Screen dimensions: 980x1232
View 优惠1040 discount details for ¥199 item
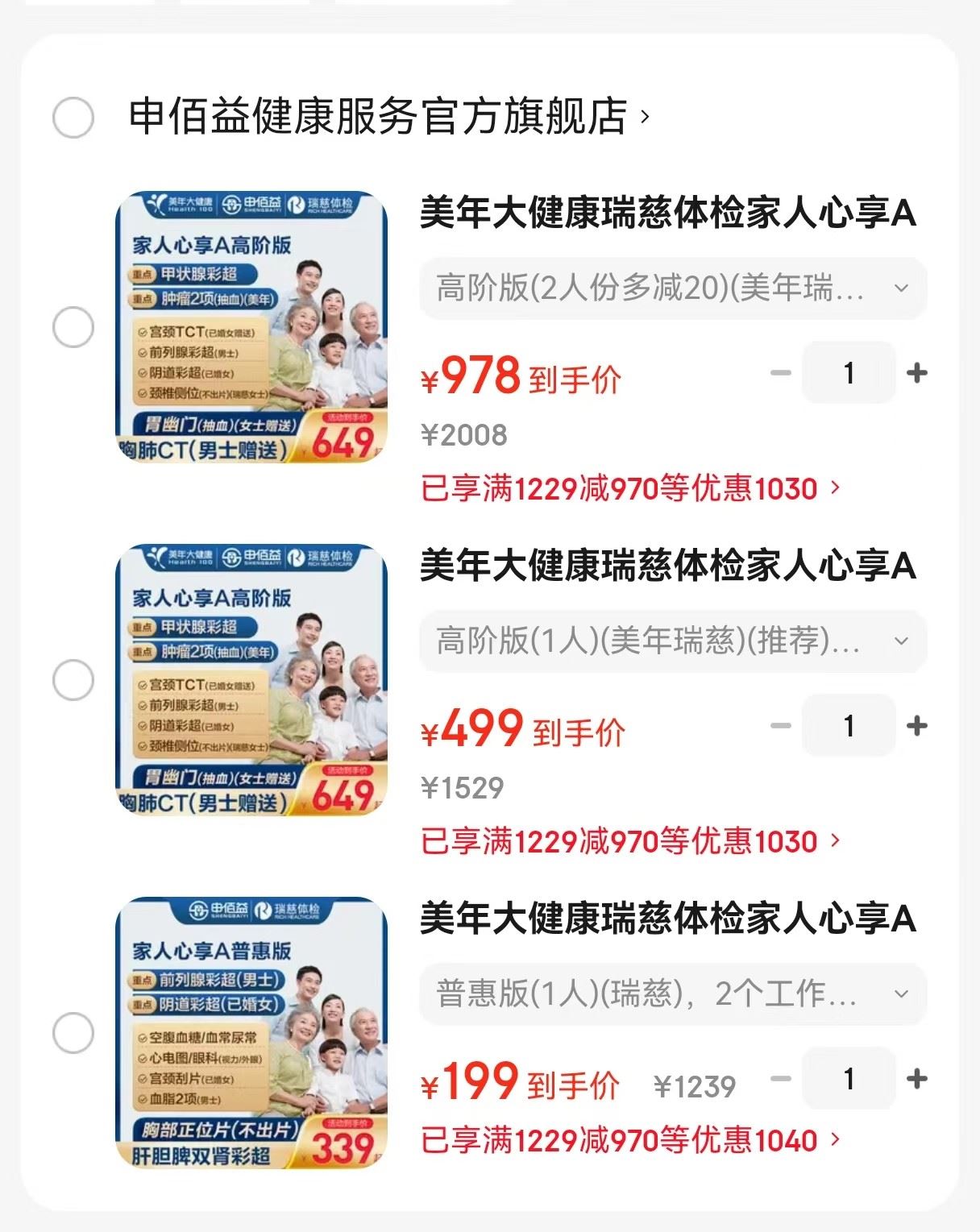[x=630, y=1140]
